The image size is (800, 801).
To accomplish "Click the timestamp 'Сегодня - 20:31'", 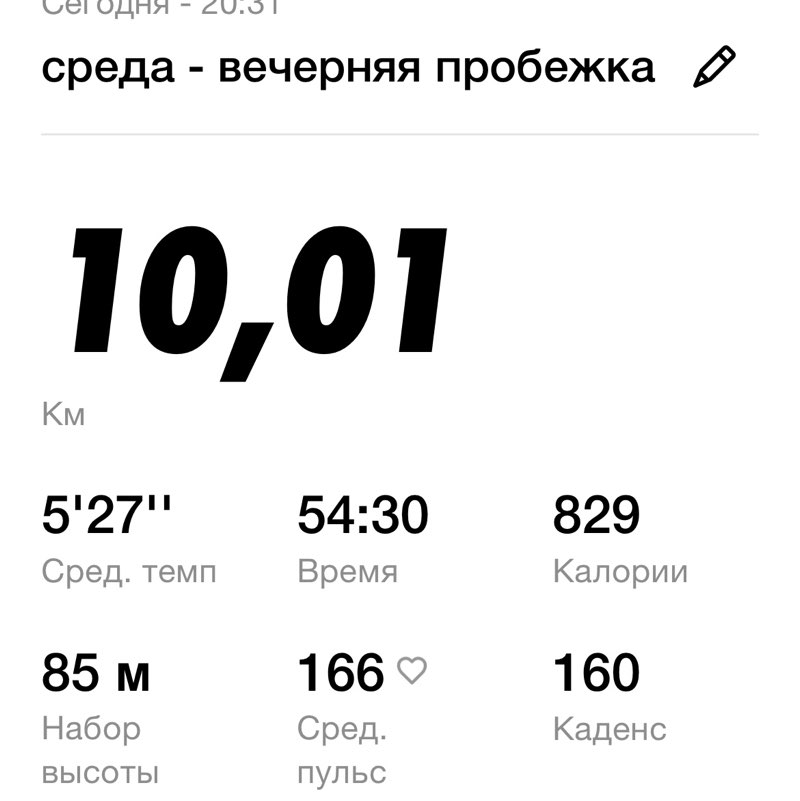I will [x=160, y=8].
